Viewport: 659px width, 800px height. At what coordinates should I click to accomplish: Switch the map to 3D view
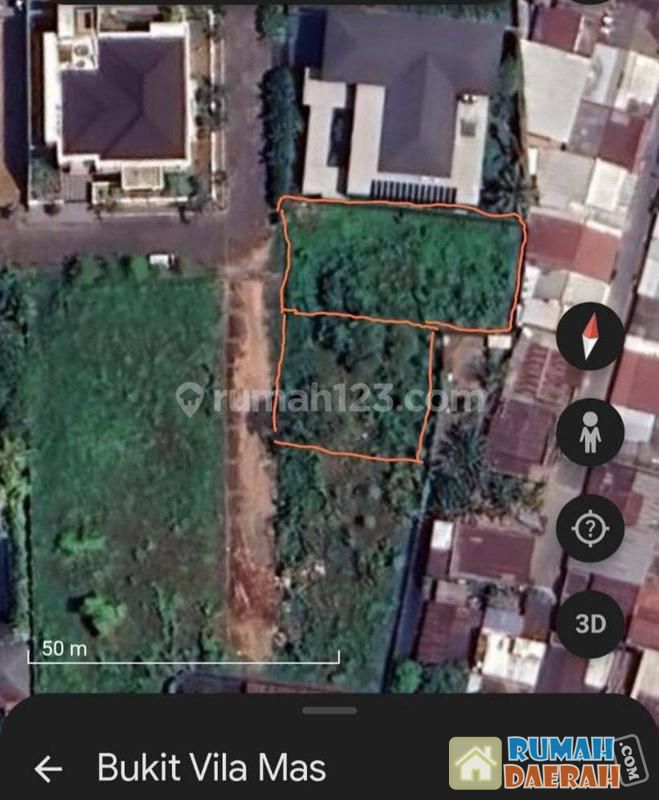[590, 624]
